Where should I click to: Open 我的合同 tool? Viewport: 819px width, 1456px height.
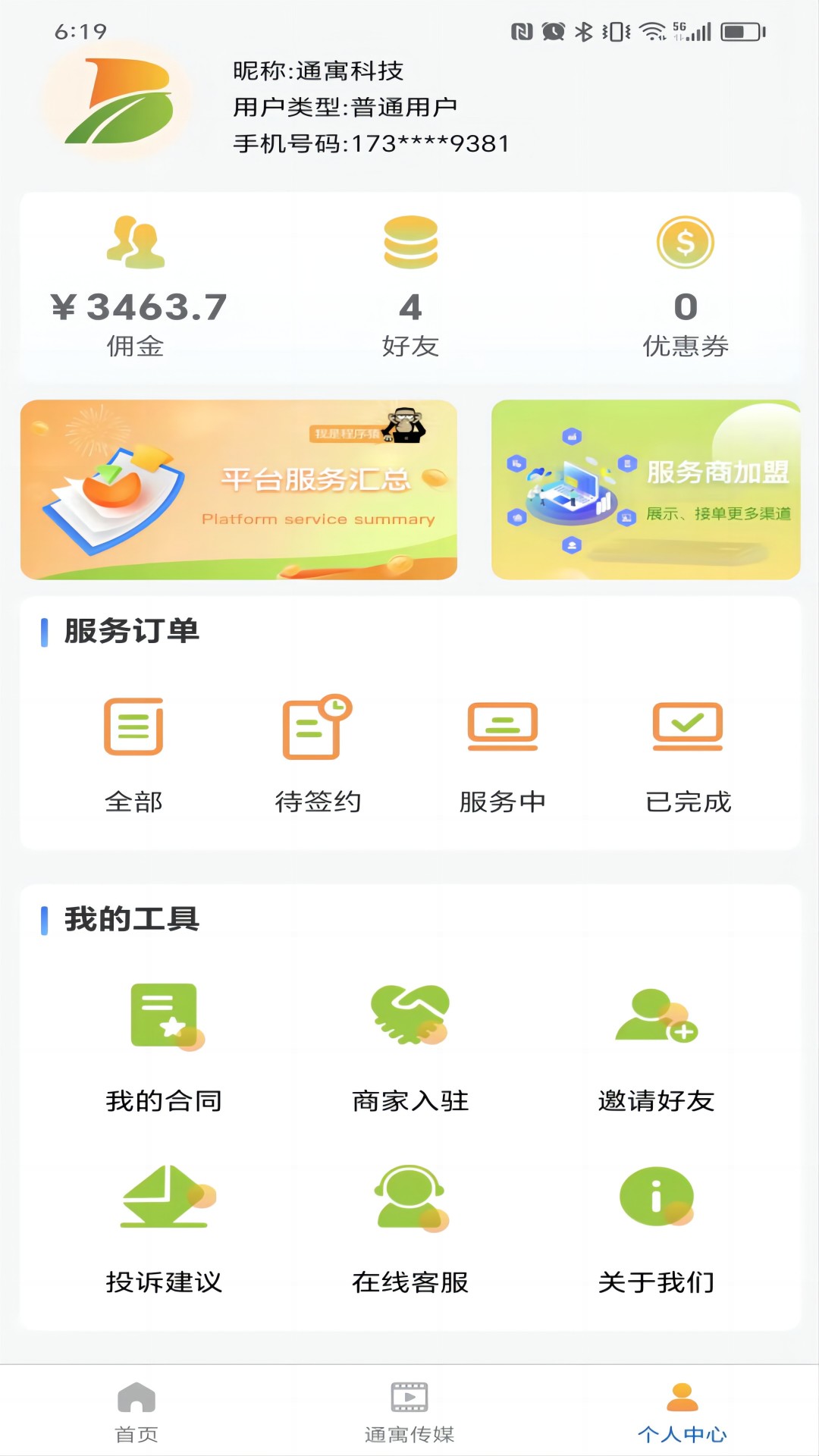point(164,1046)
